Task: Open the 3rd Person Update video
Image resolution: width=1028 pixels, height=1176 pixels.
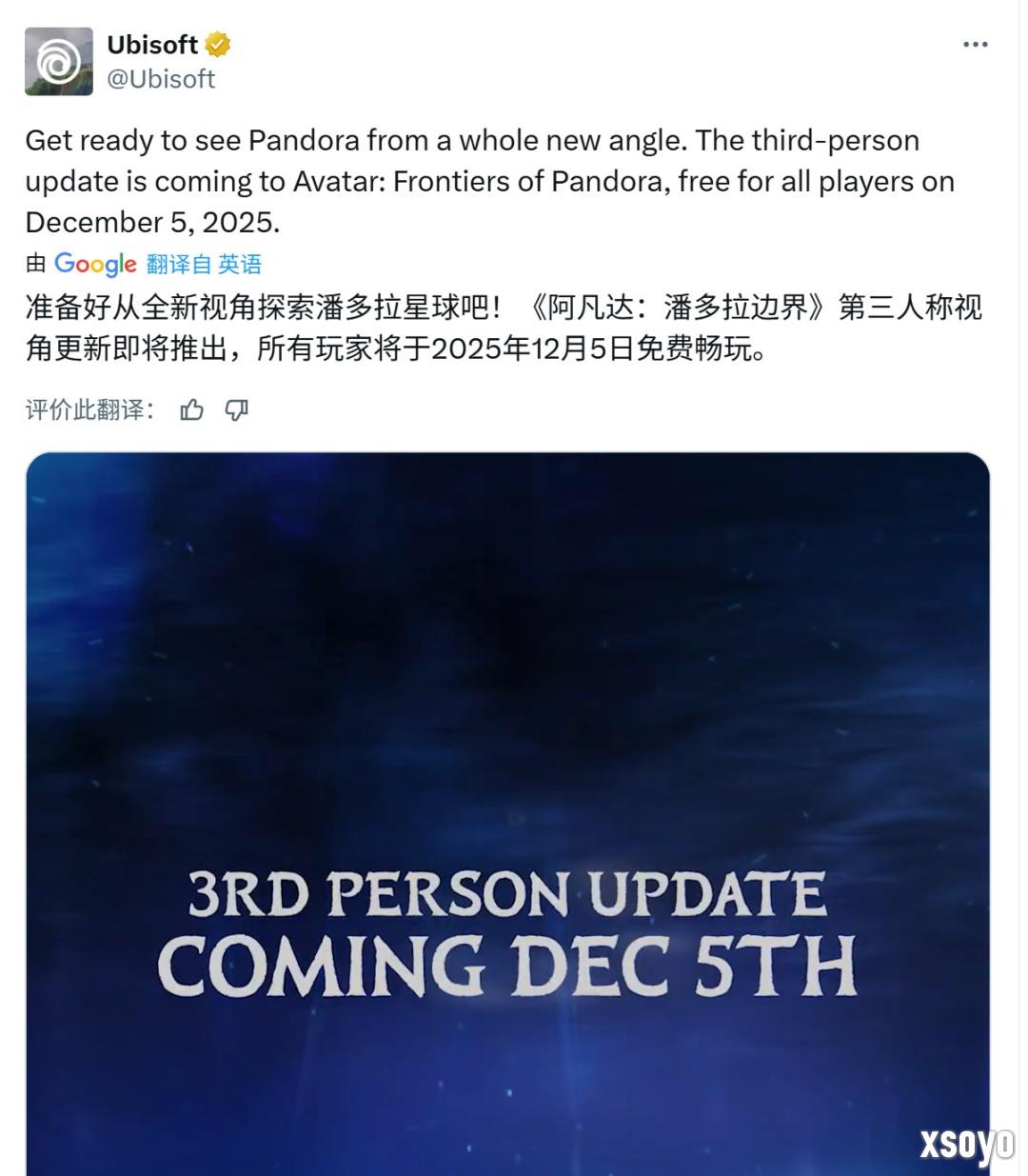Action: pyautogui.click(x=507, y=809)
